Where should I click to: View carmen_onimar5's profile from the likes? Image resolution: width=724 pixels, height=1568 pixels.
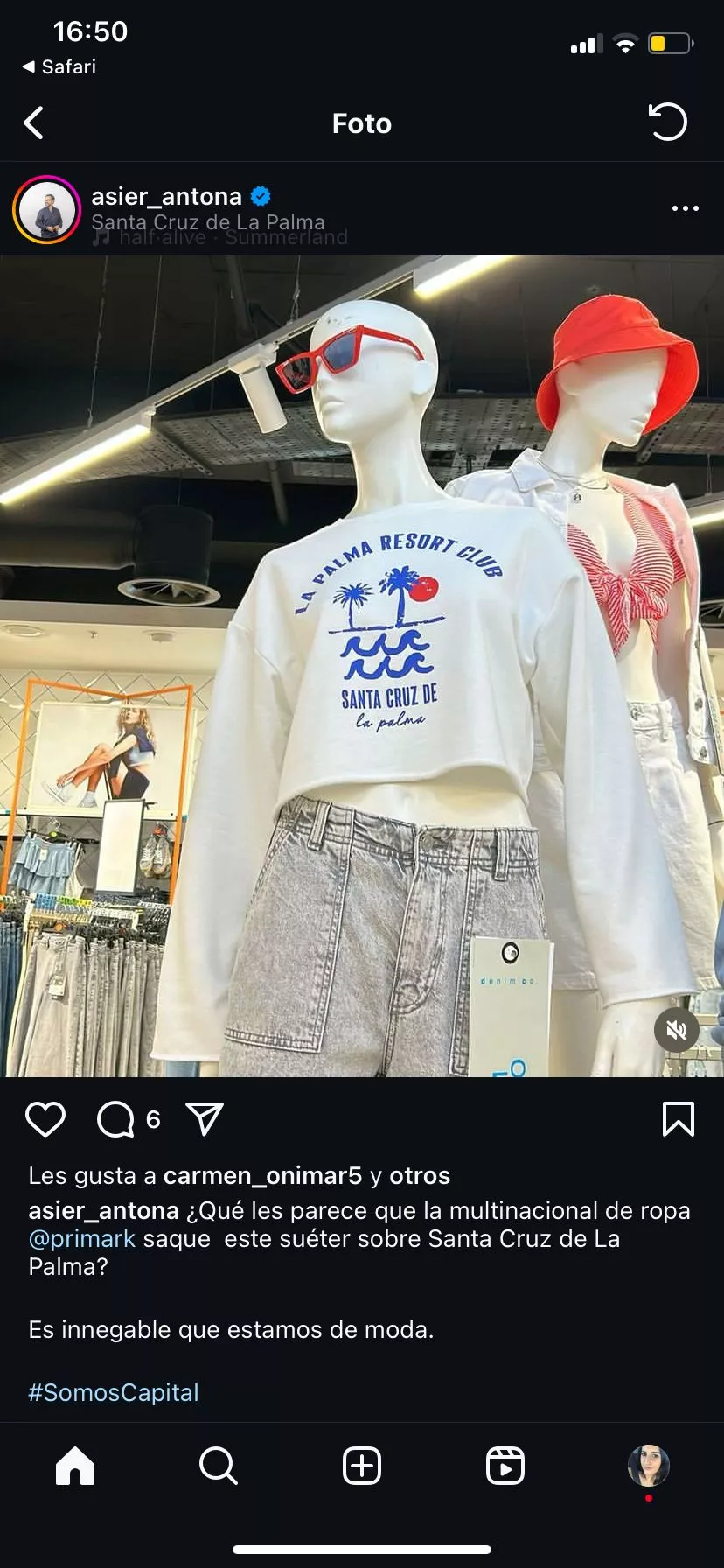(262, 1175)
